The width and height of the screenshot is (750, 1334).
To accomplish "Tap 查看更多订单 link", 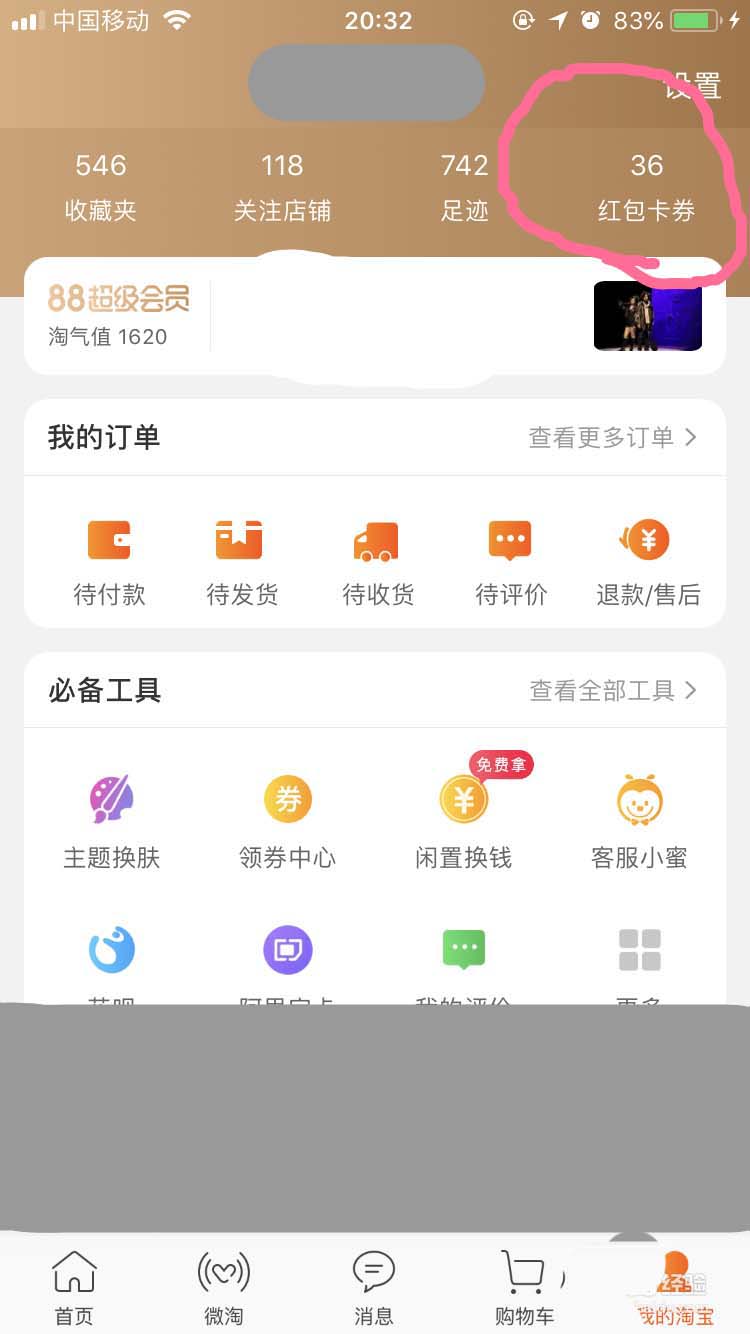I will [x=612, y=438].
